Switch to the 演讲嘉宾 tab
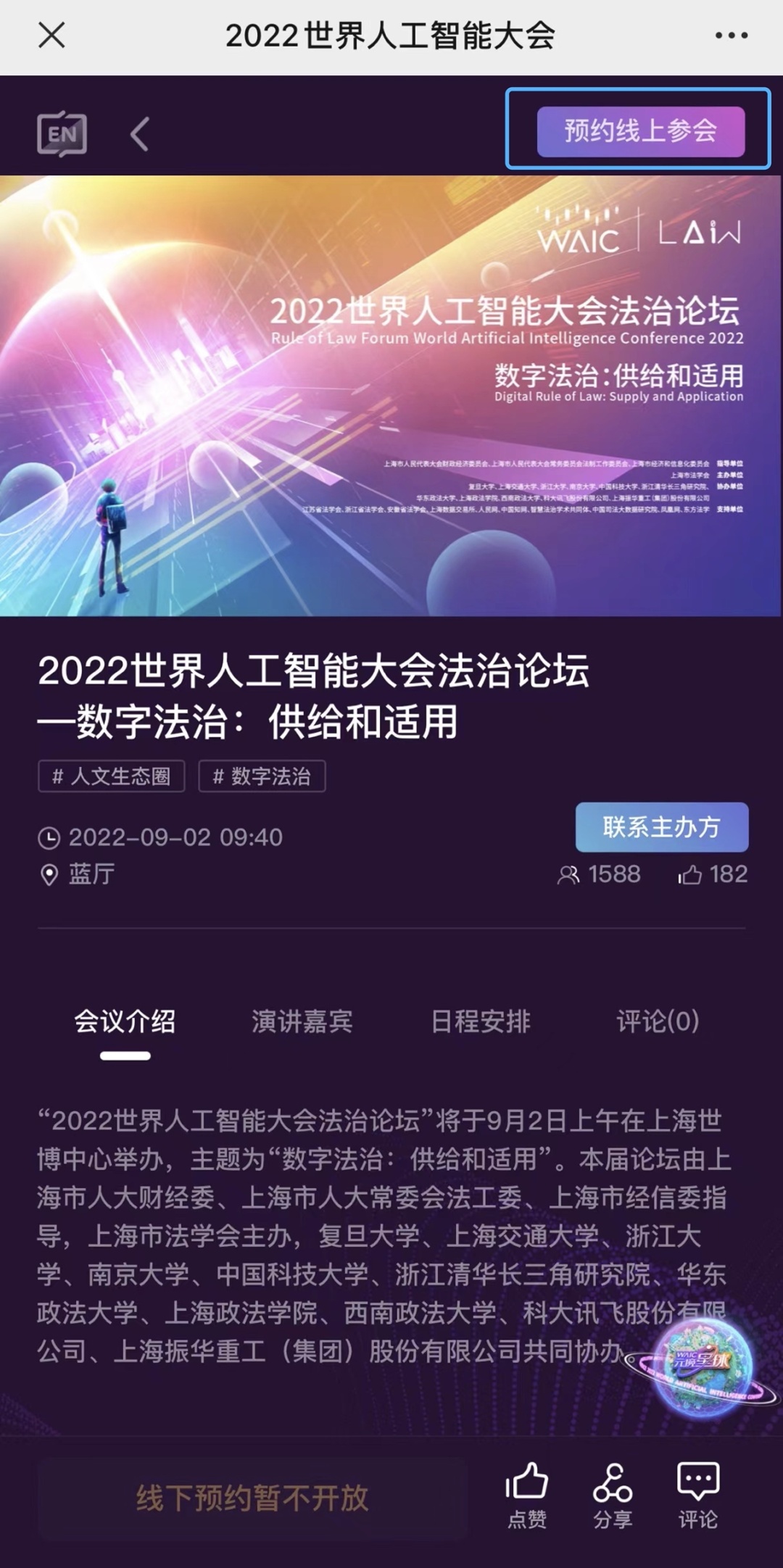This screenshot has height=1568, width=783. click(x=302, y=1021)
